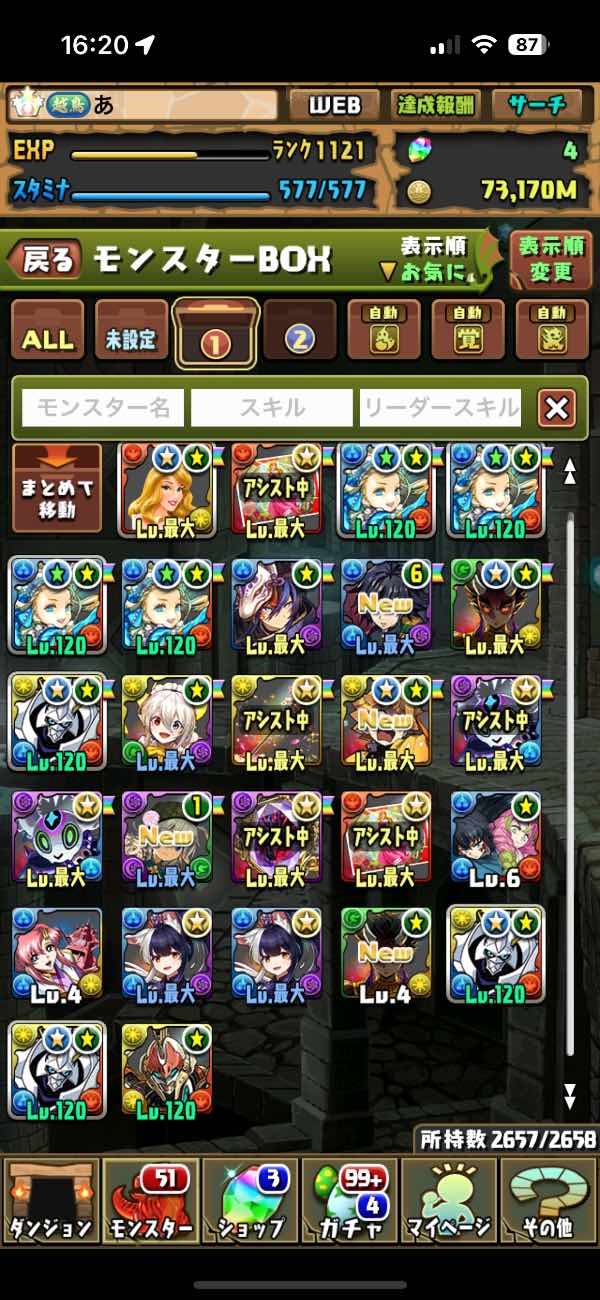This screenshot has height=1300, width=600.
Task: Tap the 戻る back button
Action: click(45, 261)
